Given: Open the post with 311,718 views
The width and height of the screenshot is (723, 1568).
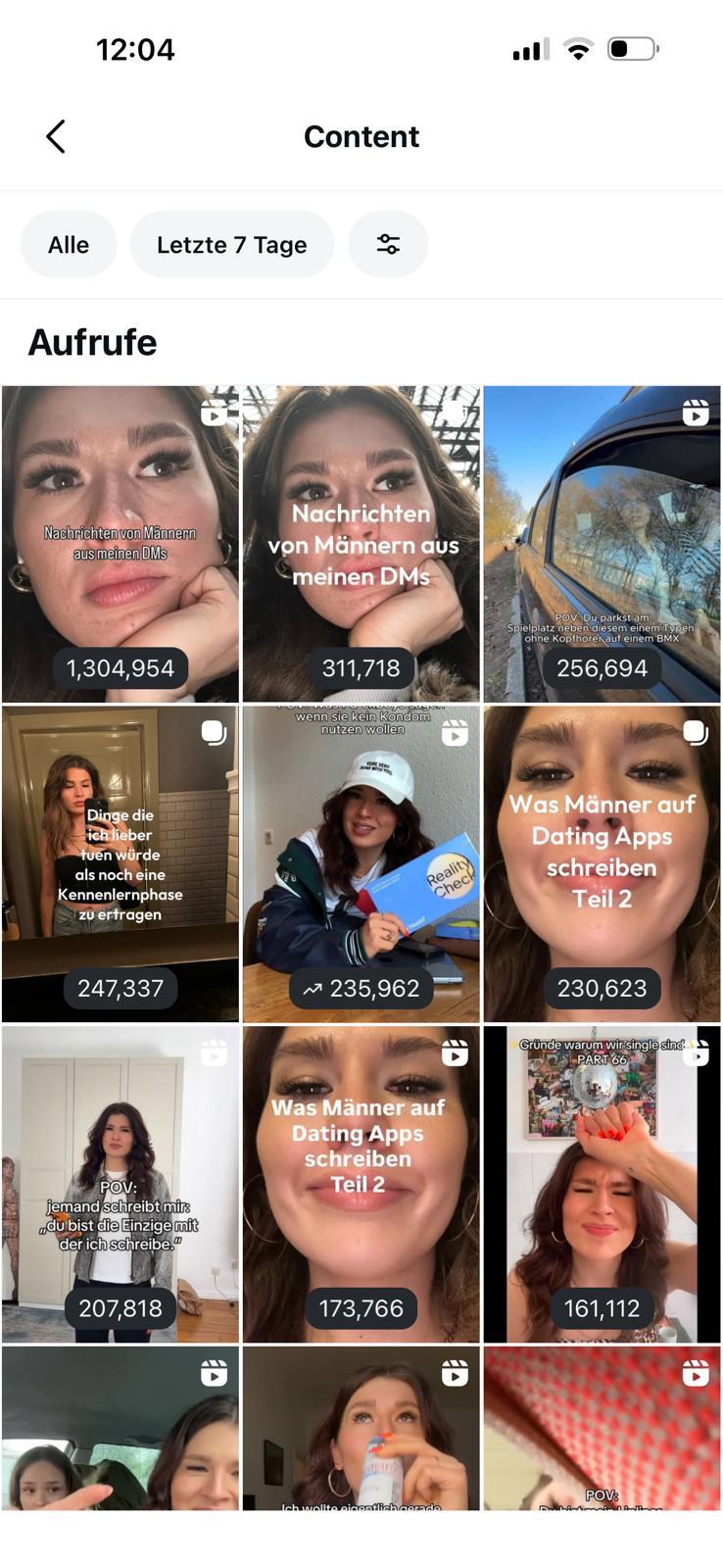Looking at the screenshot, I should [x=361, y=544].
